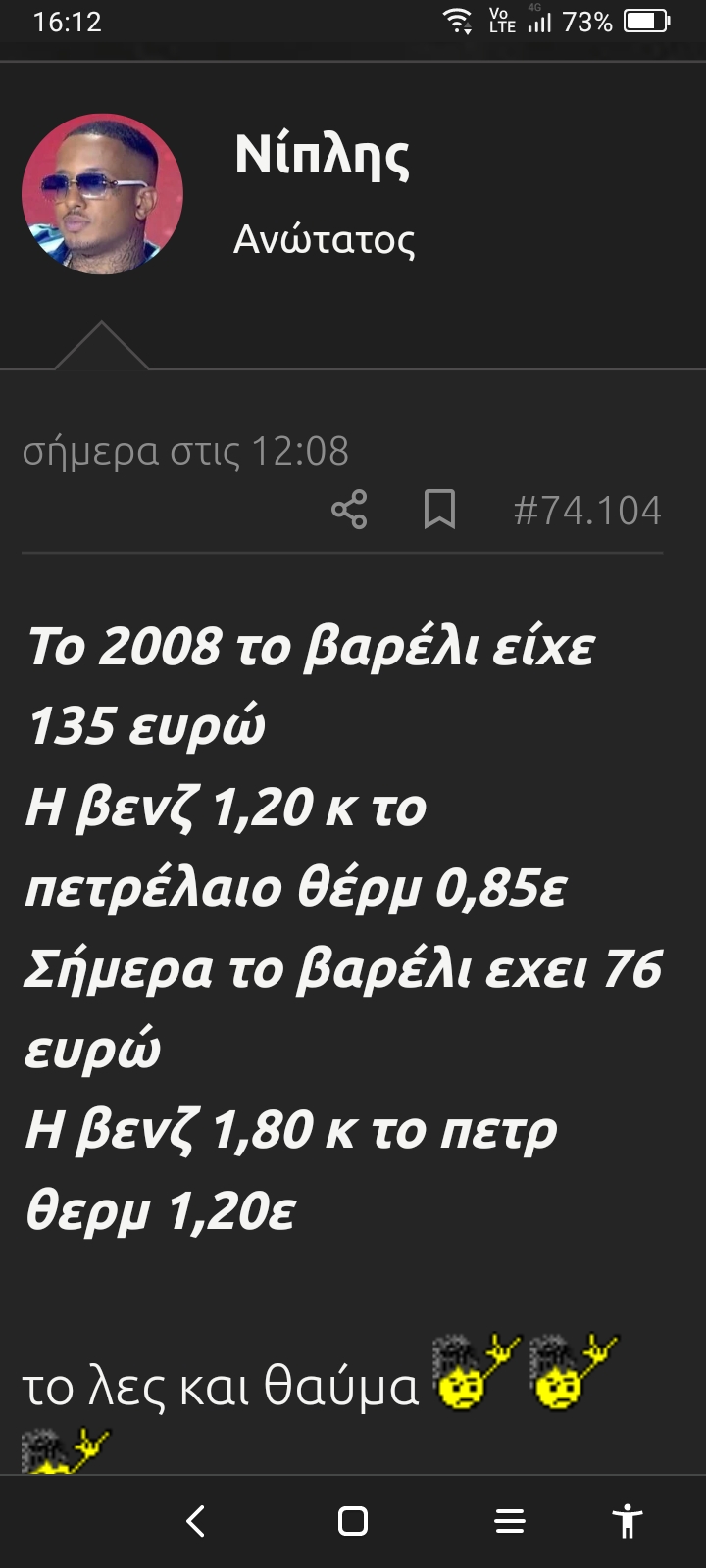Viewport: 706px width, 1568px height.
Task: Go back with the system back arrow
Action: [196, 1521]
